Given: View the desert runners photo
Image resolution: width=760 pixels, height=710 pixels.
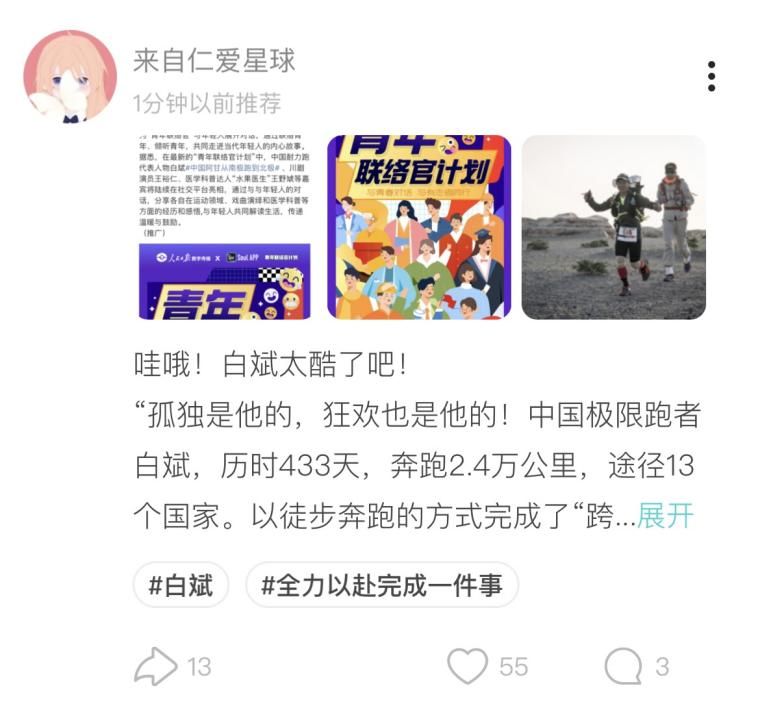Looking at the screenshot, I should (x=613, y=227).
